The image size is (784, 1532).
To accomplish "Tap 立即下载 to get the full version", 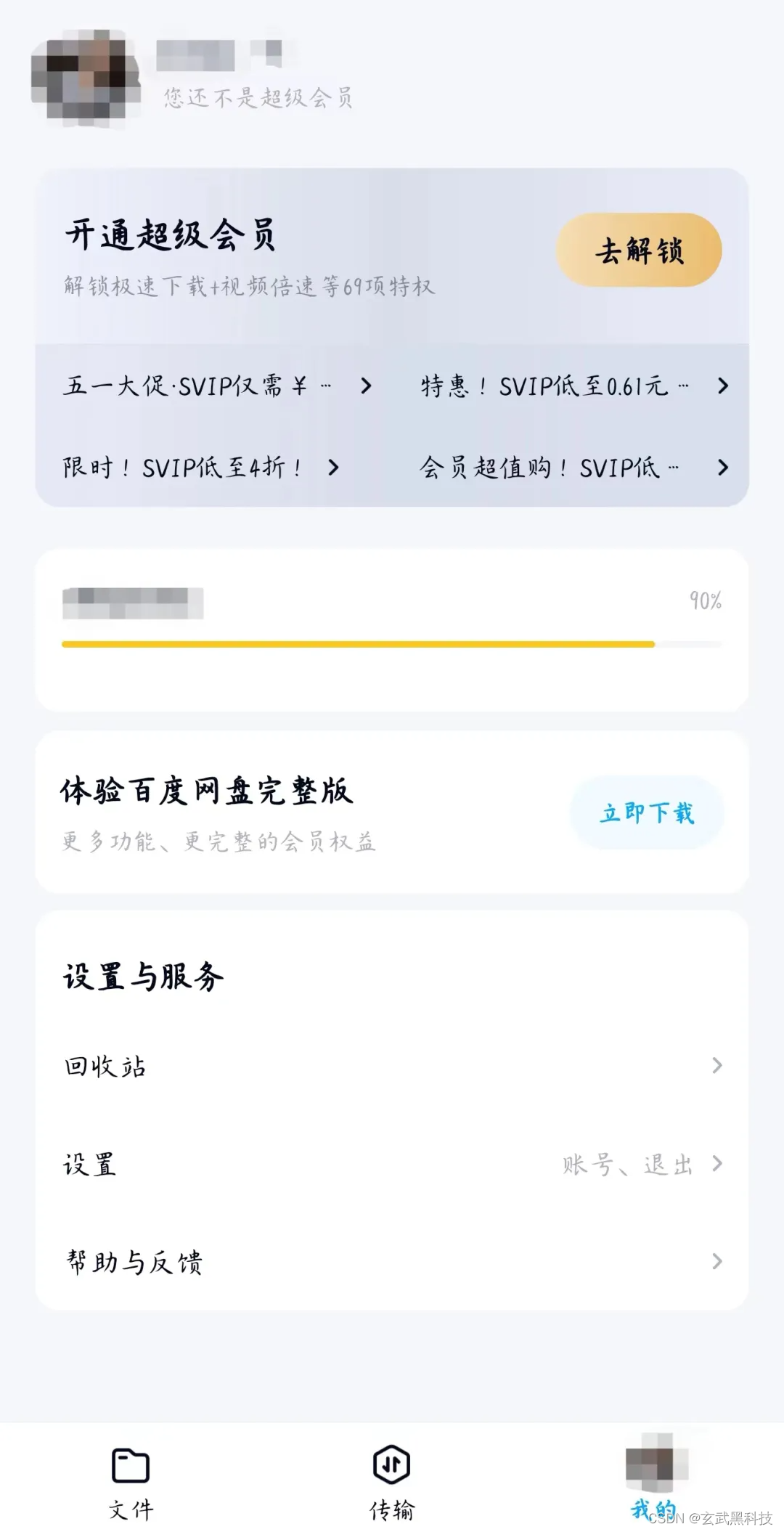I will click(647, 812).
